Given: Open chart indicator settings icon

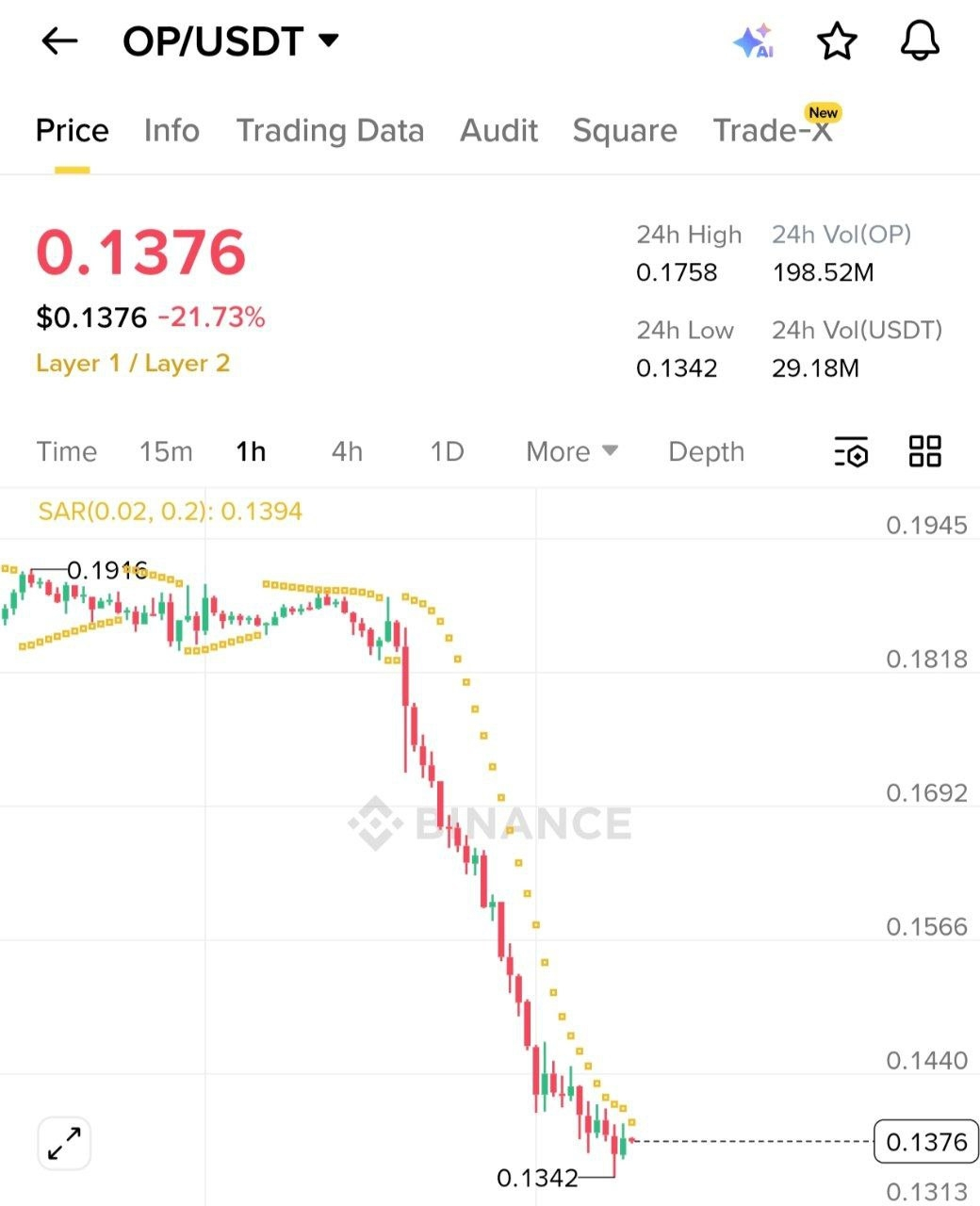Looking at the screenshot, I should [x=851, y=452].
